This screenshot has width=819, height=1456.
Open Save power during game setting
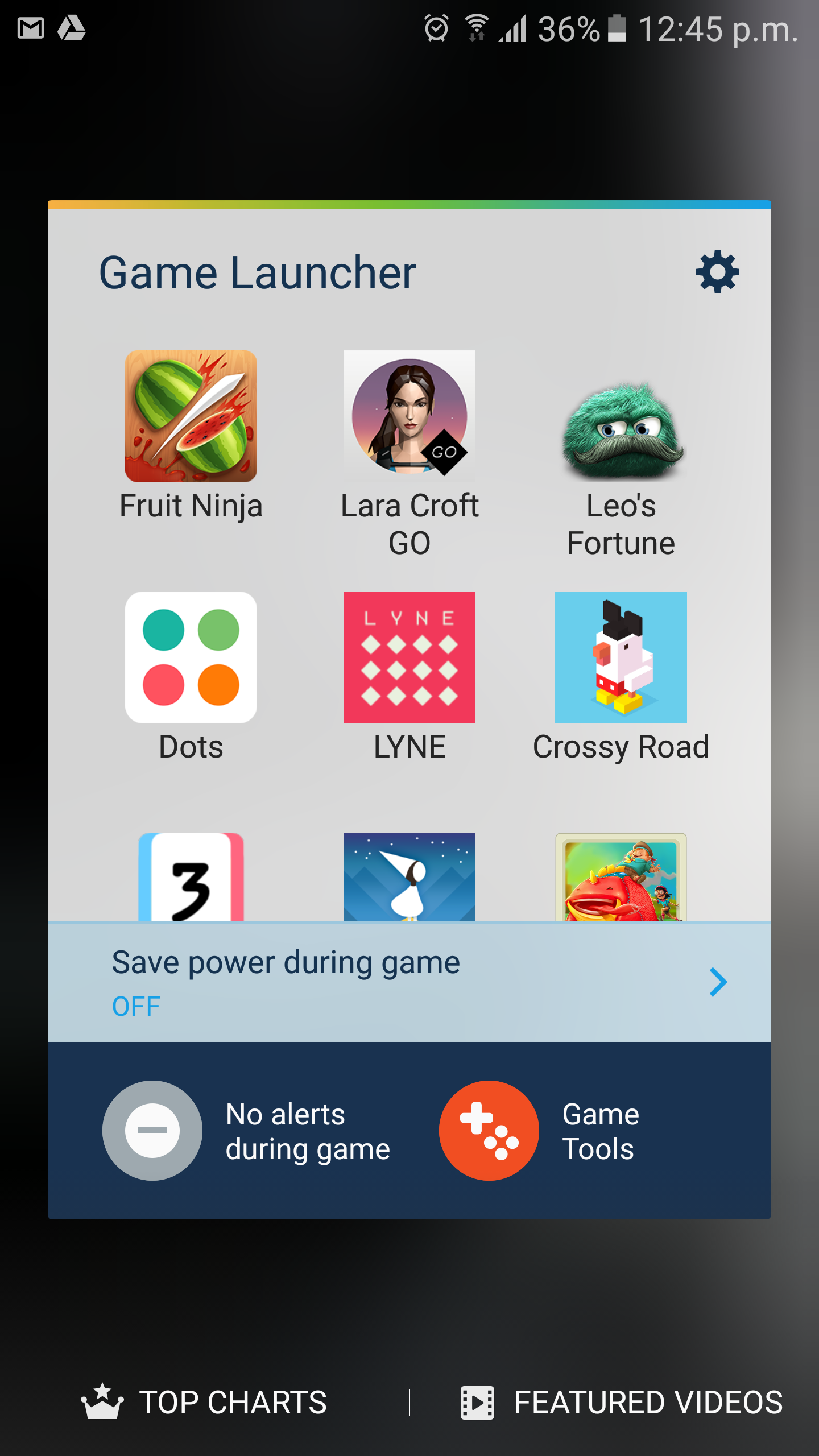click(409, 982)
